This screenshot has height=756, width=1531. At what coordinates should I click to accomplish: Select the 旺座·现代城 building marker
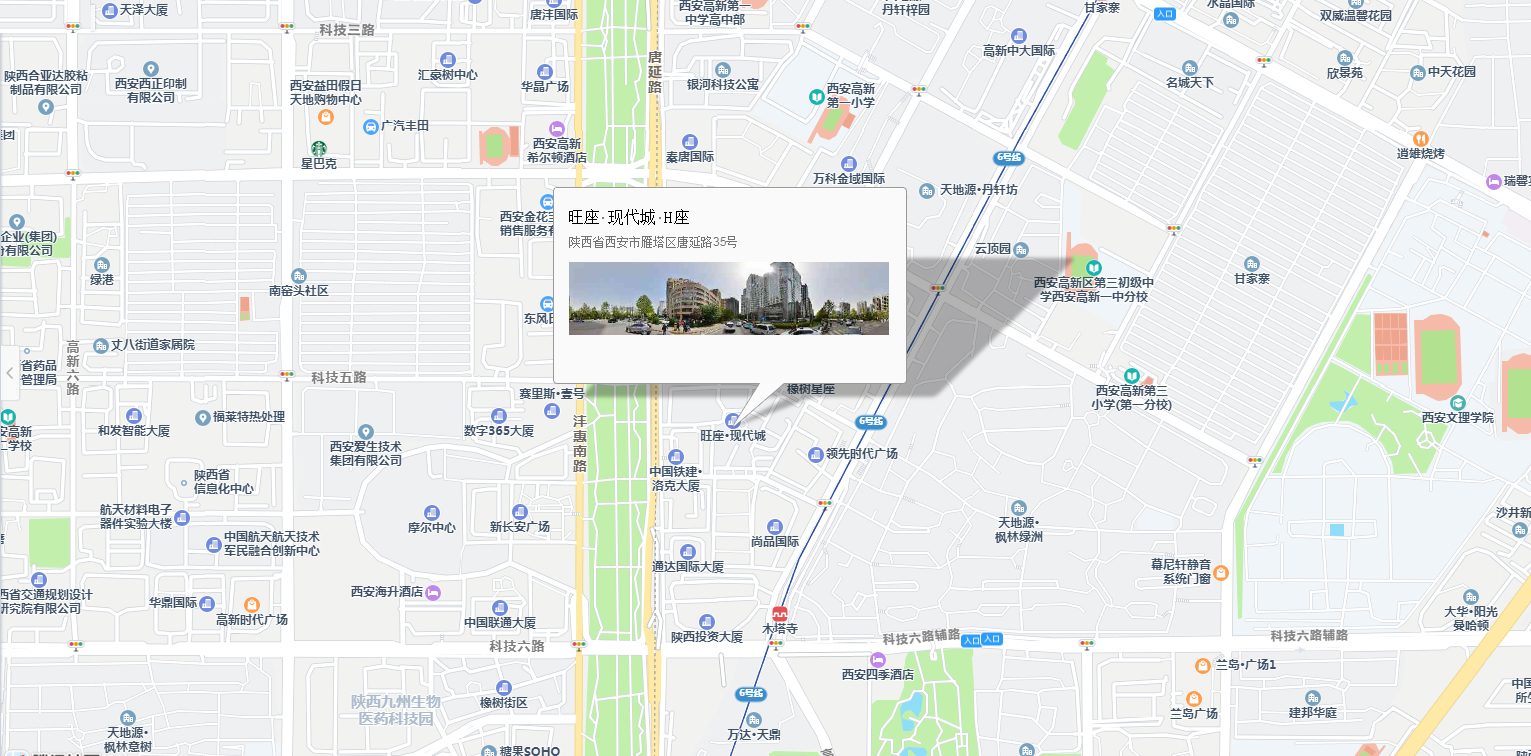733,421
